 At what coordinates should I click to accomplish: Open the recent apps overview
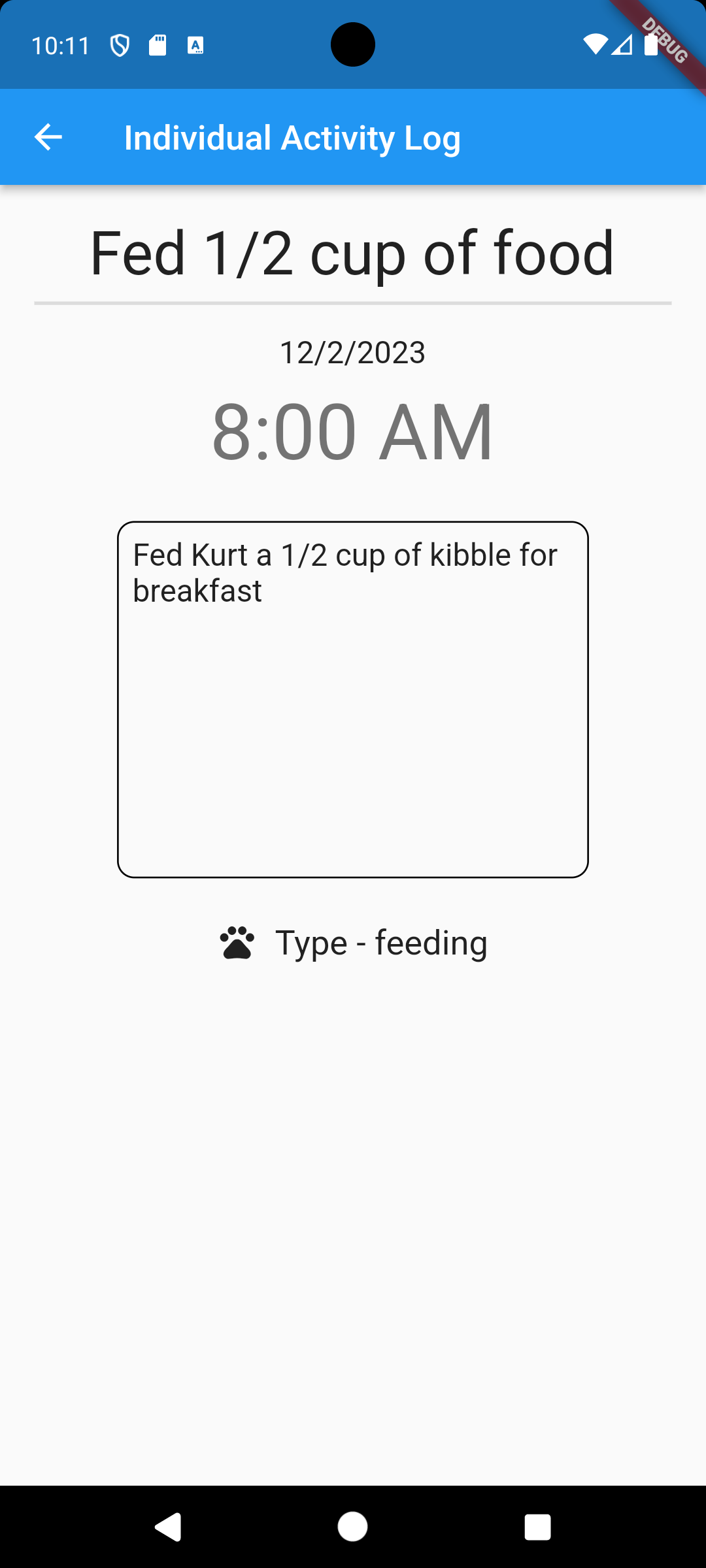(537, 1527)
